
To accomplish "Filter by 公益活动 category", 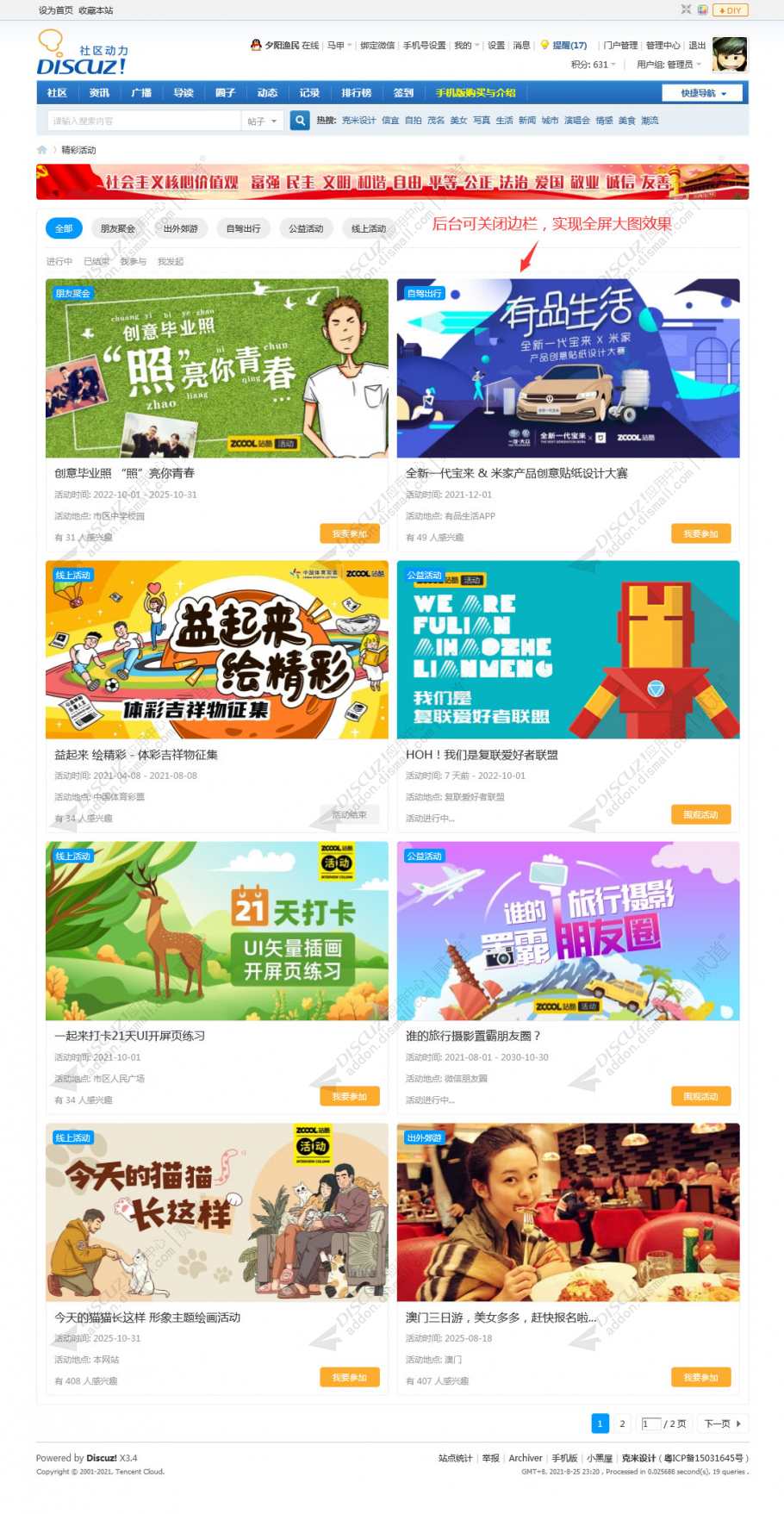I will coord(306,228).
